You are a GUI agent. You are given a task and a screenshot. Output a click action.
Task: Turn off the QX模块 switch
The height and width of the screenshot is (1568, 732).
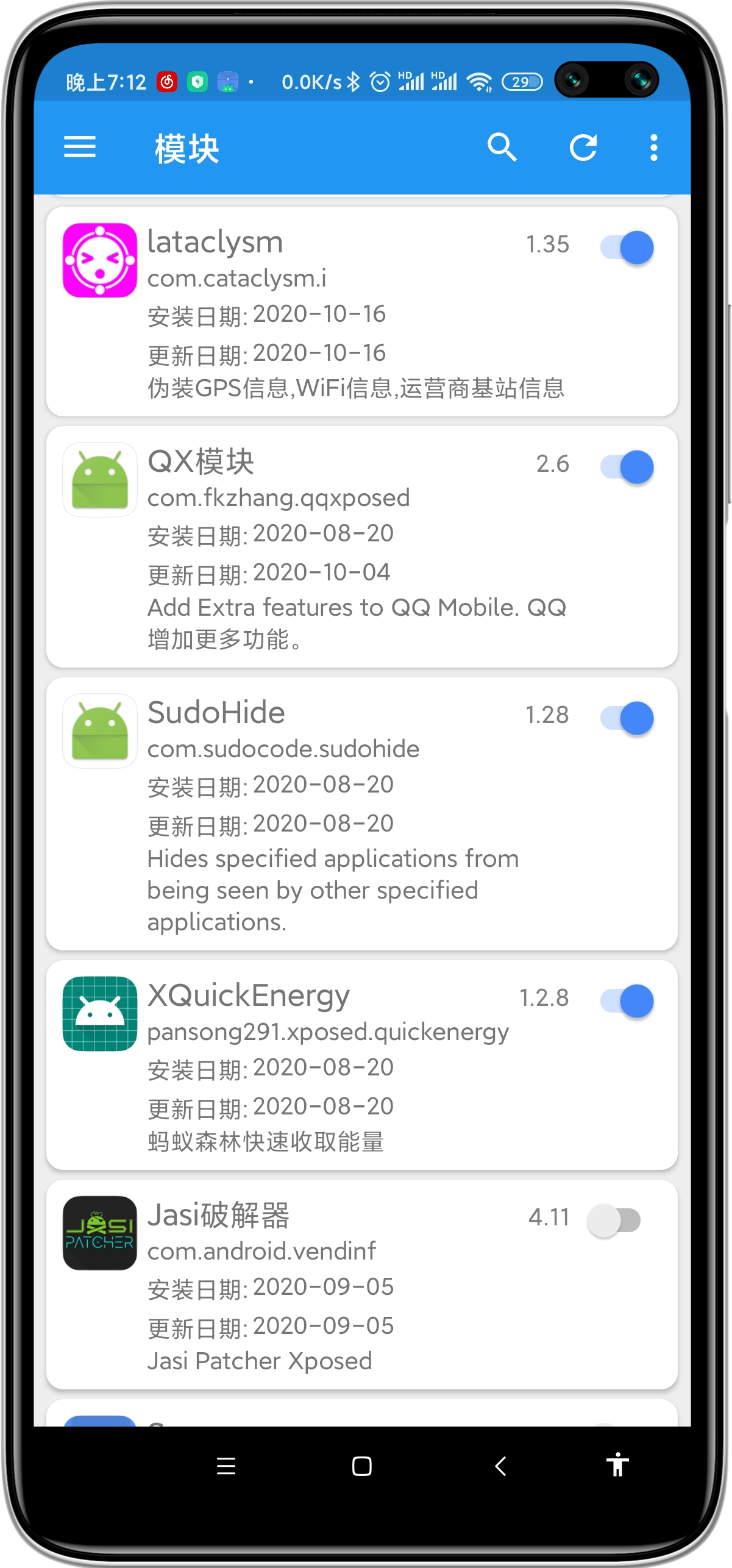pyautogui.click(x=628, y=467)
